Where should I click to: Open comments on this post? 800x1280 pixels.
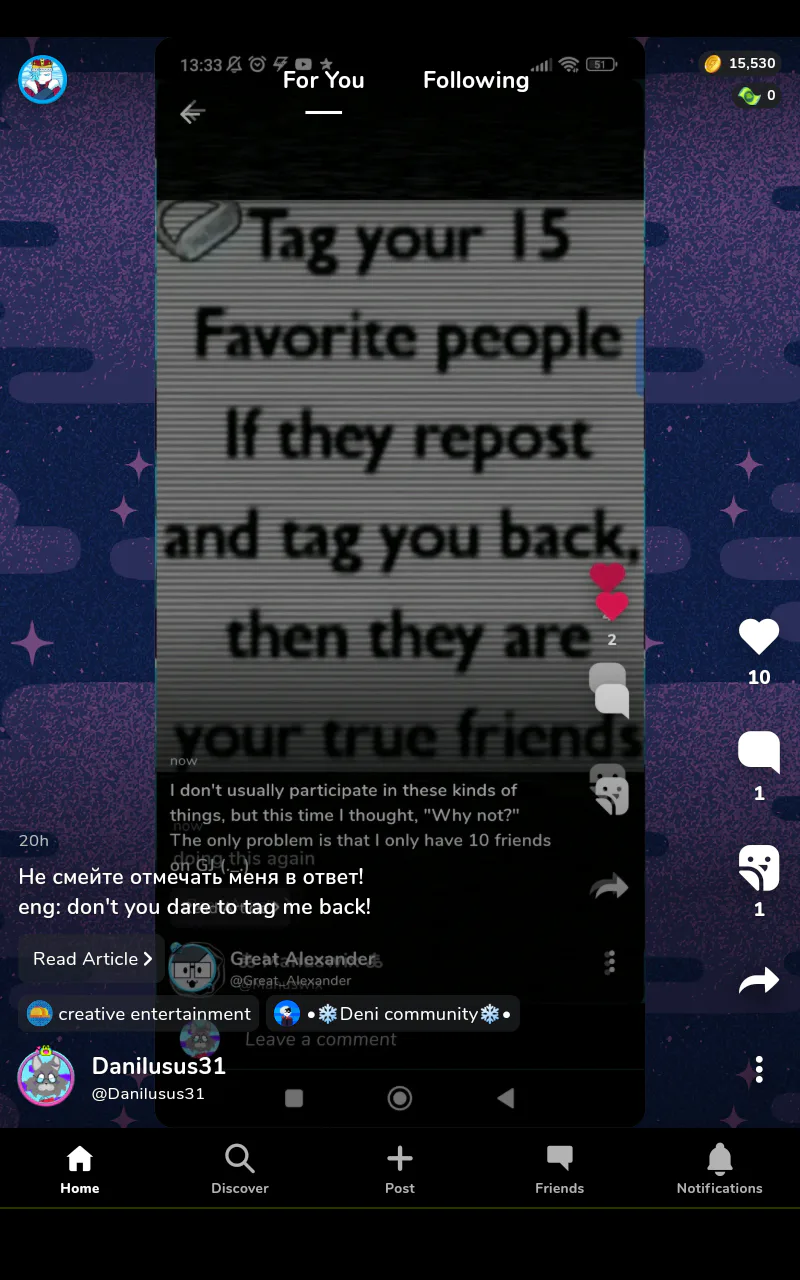pos(759,752)
